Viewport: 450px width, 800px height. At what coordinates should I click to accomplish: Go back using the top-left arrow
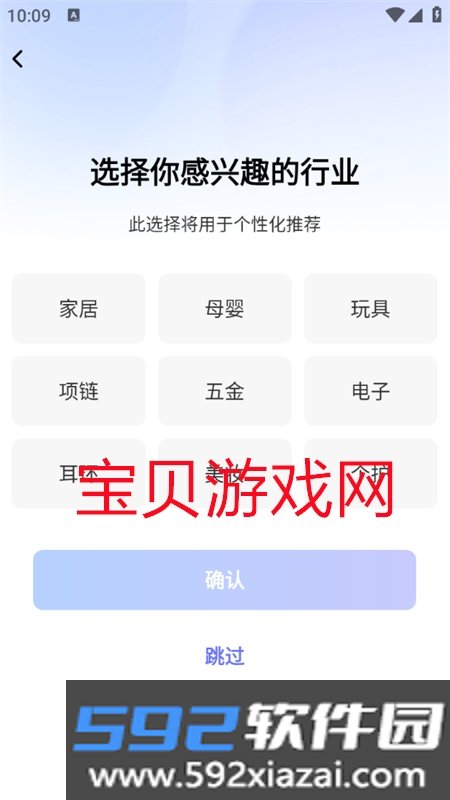coord(18,59)
